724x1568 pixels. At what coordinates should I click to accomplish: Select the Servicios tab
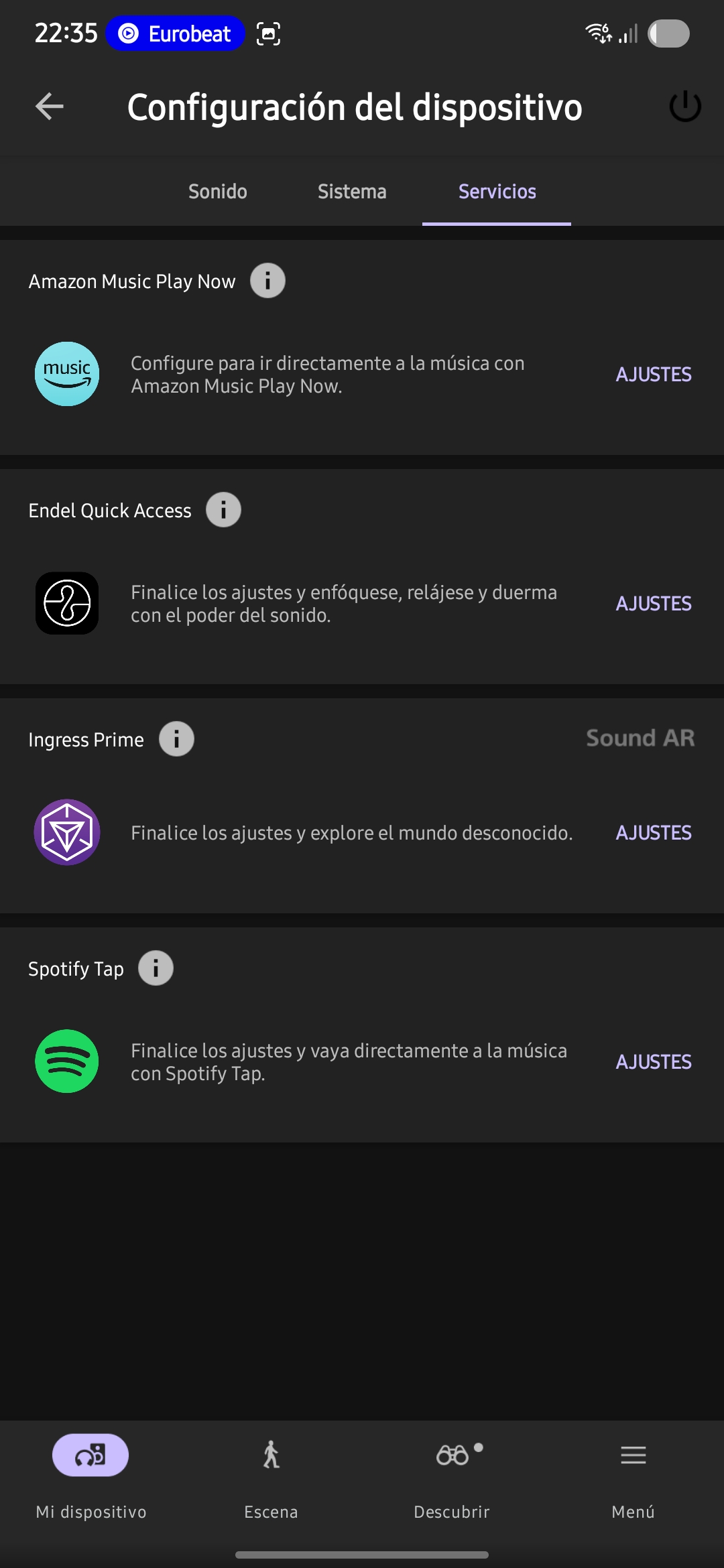(497, 192)
